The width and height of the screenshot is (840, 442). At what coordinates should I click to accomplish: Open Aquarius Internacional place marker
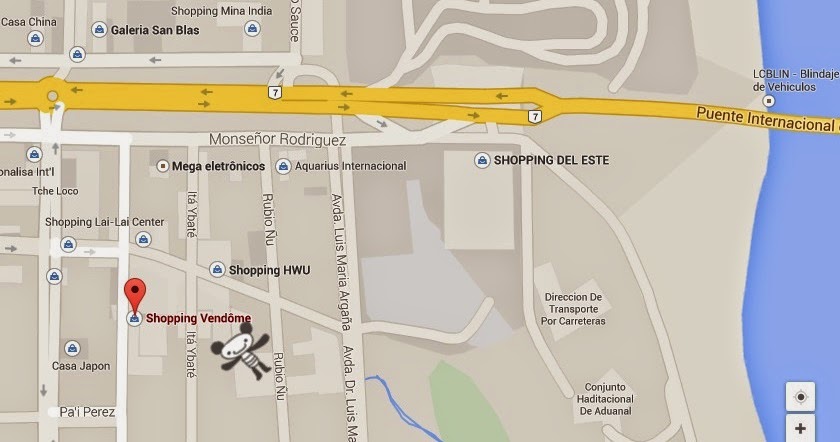283,165
